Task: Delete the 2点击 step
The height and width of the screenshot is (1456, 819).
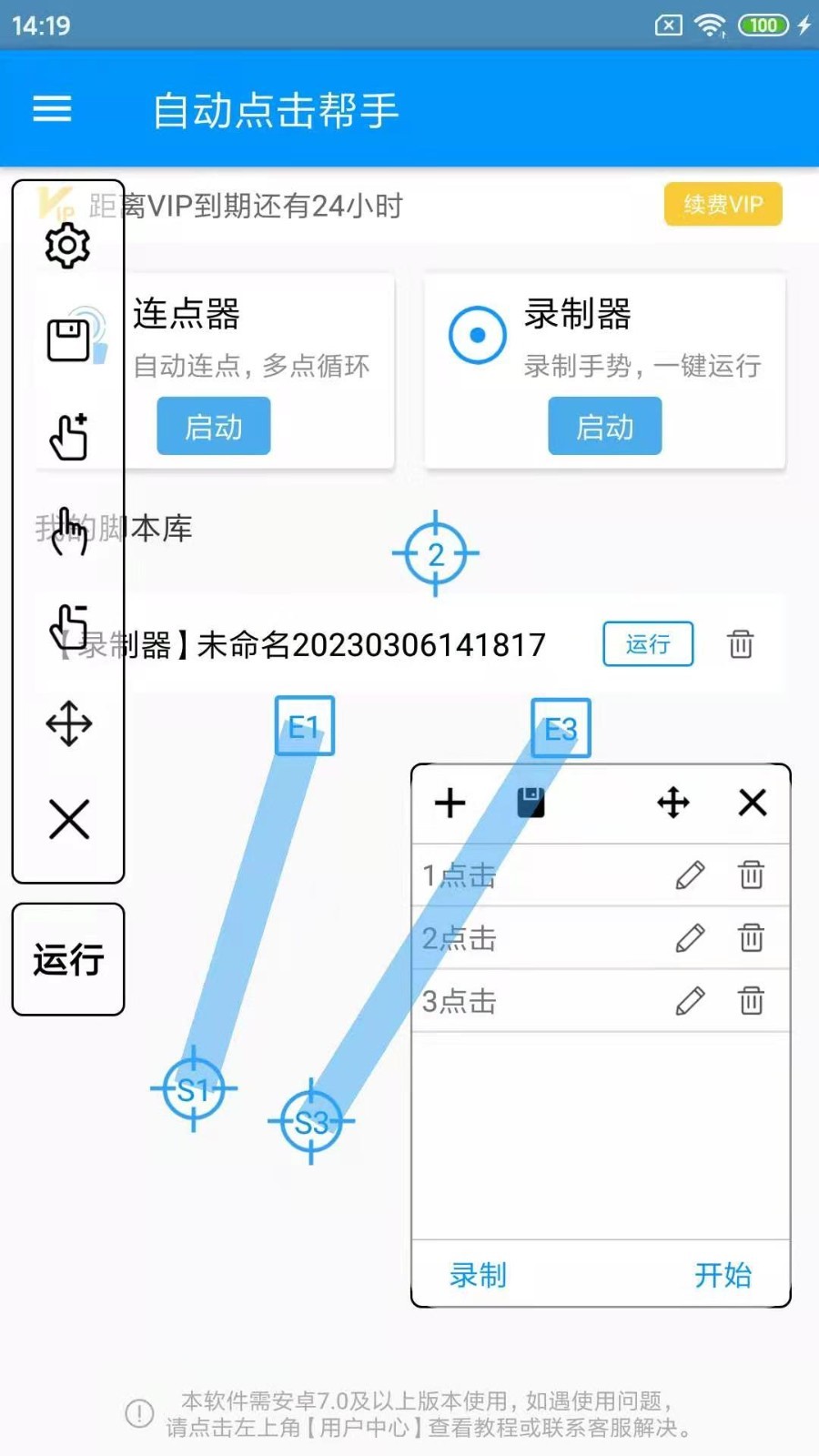Action: point(751,938)
